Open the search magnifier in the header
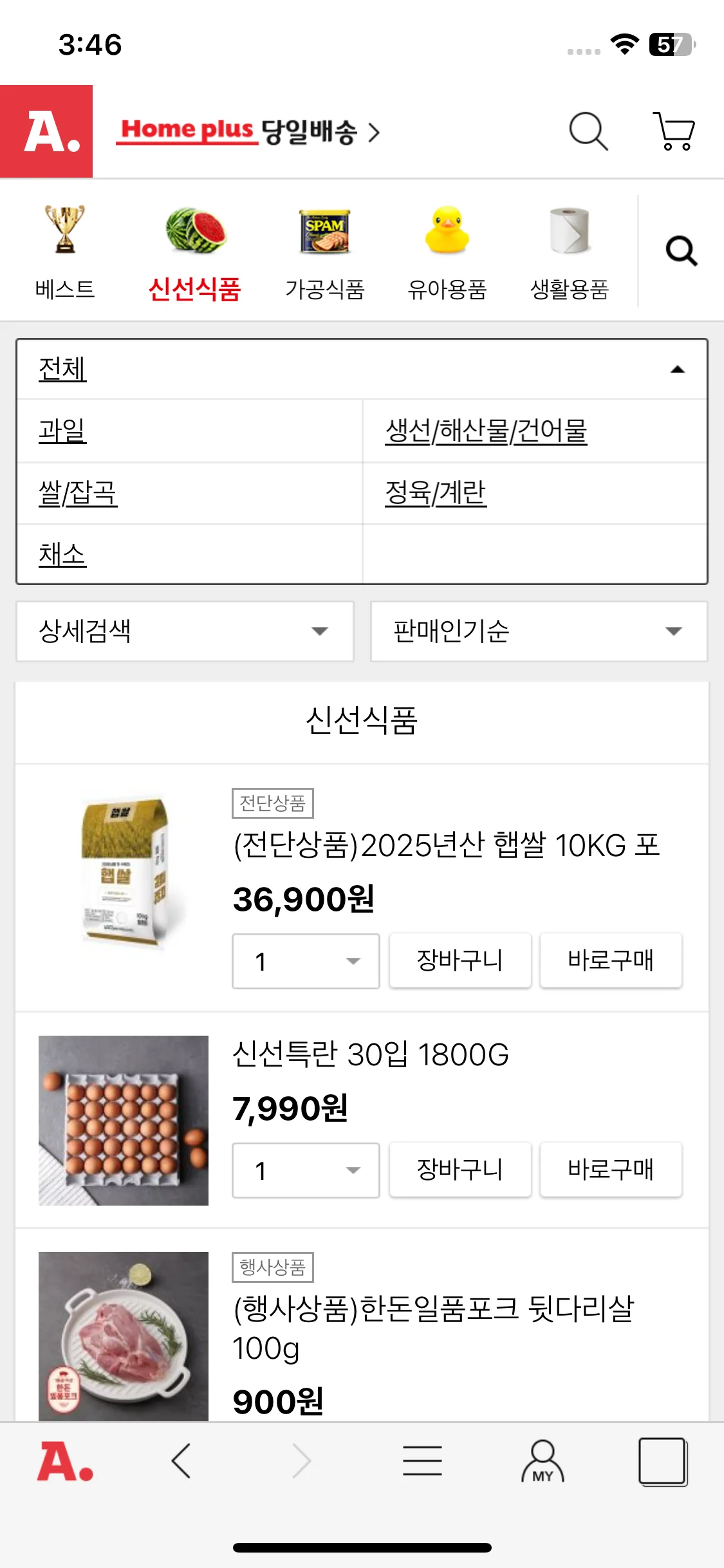The width and height of the screenshot is (724, 1568). point(588,131)
